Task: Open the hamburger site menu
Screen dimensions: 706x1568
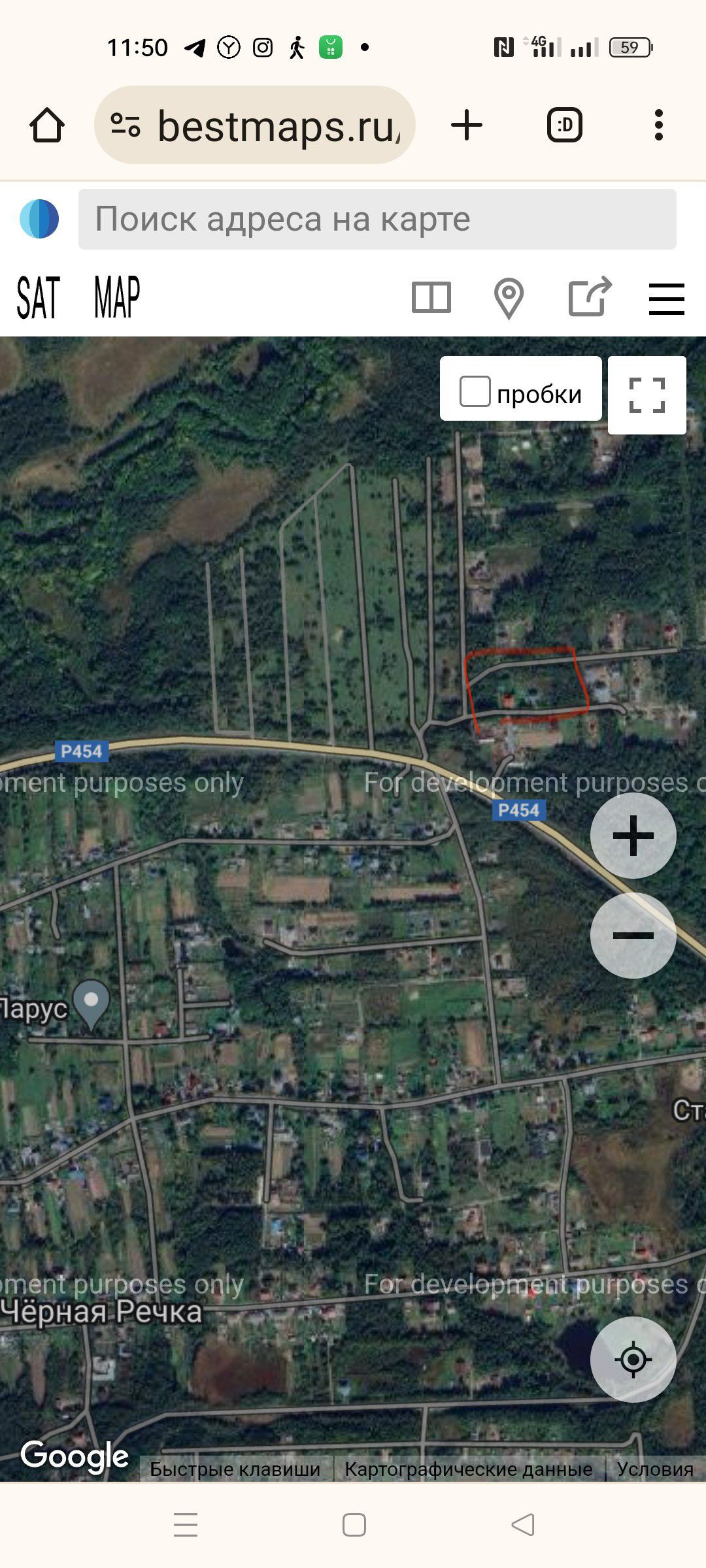Action: 666,299
